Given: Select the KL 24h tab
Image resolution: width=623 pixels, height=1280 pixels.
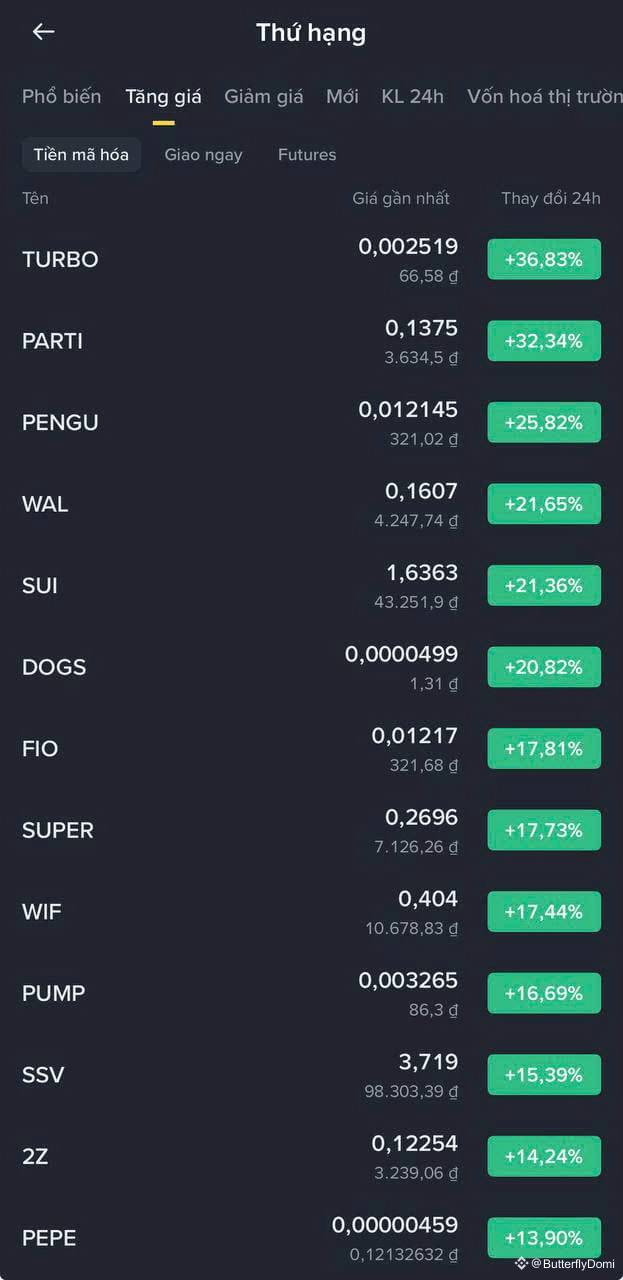Looking at the screenshot, I should (x=412, y=97).
